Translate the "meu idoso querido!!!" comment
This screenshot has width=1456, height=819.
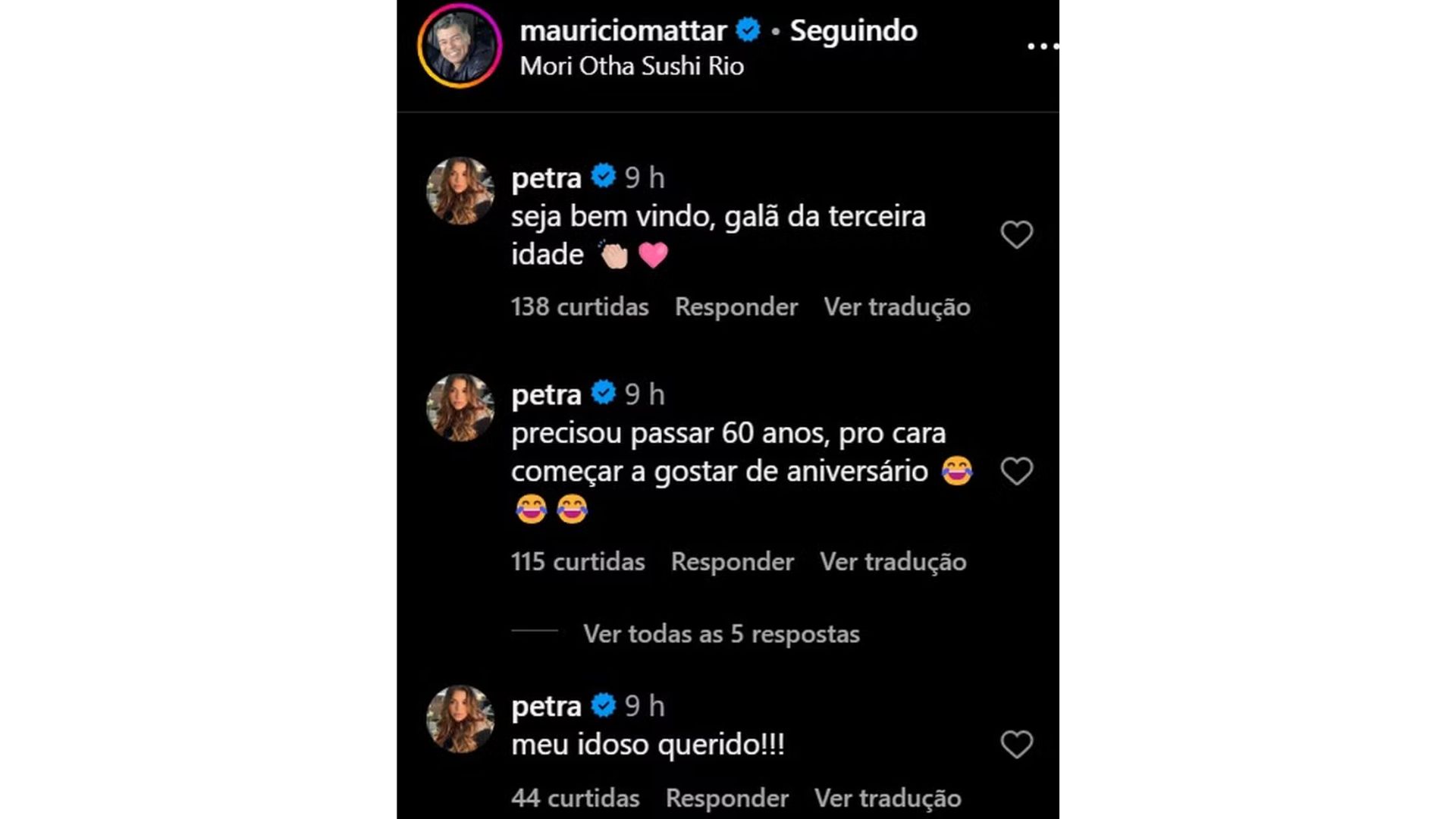887,799
